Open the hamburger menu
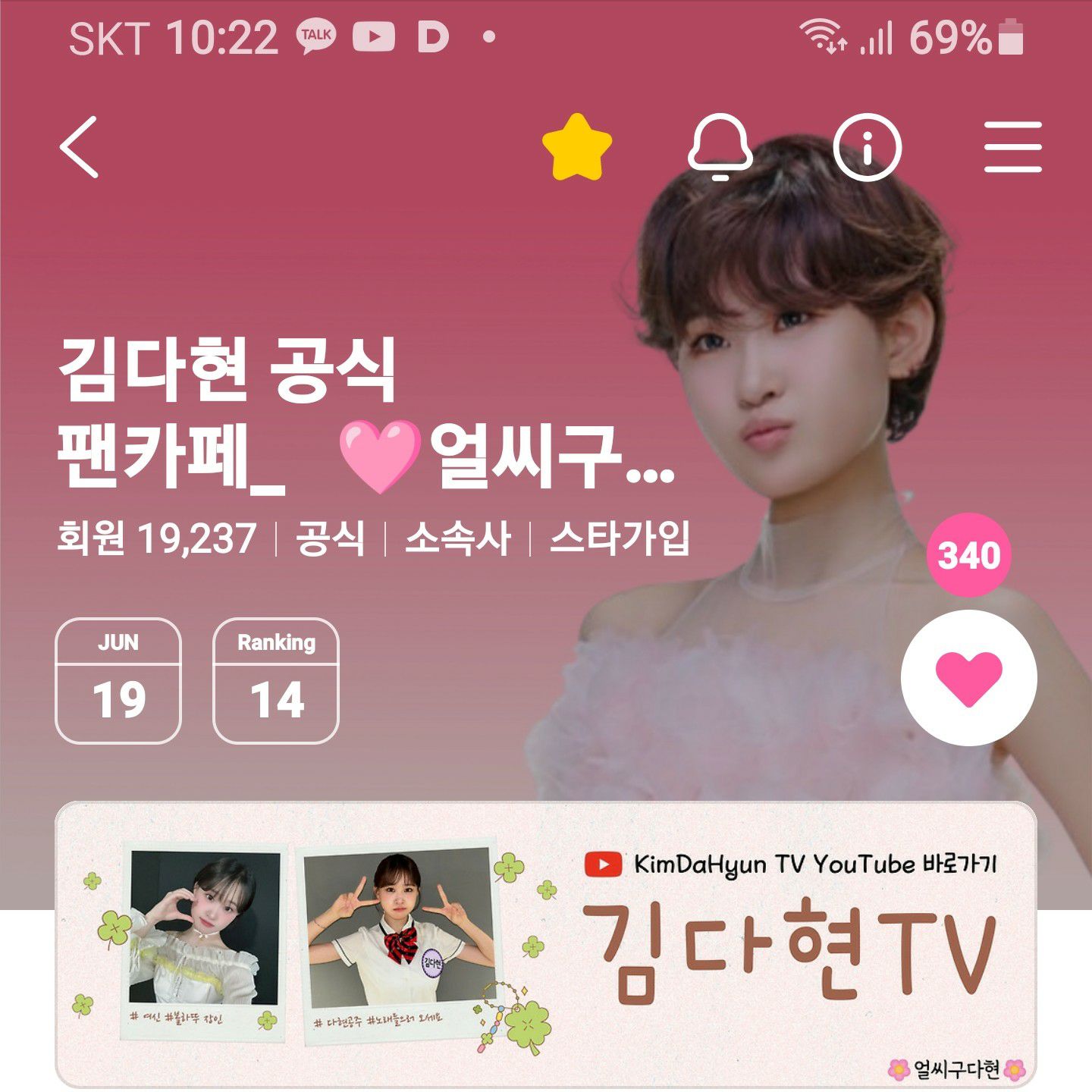The width and height of the screenshot is (1092, 1092). [x=1012, y=147]
